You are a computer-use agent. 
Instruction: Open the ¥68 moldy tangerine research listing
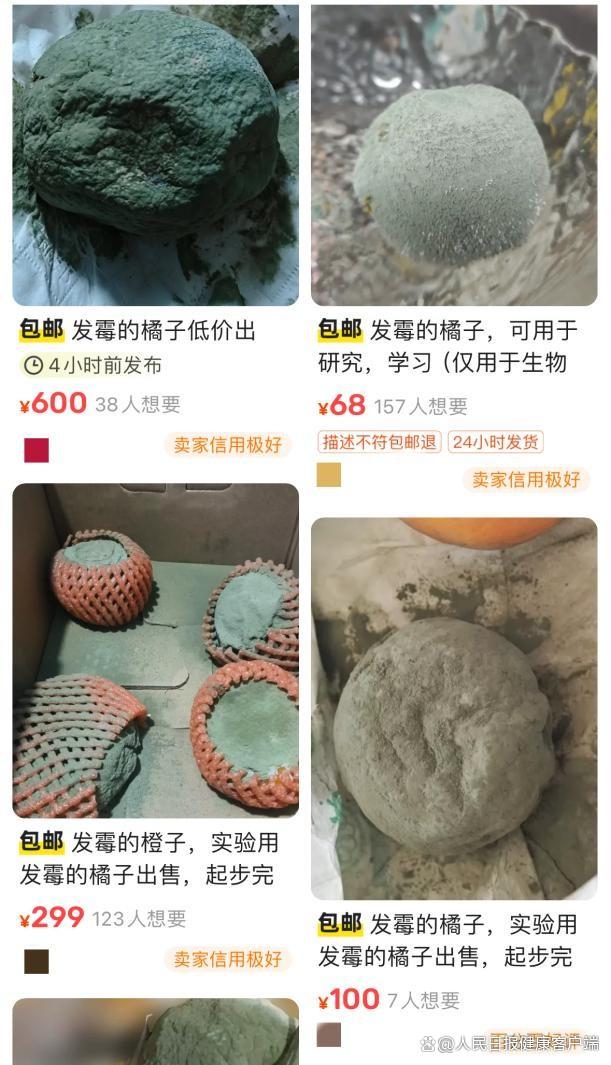point(454,155)
